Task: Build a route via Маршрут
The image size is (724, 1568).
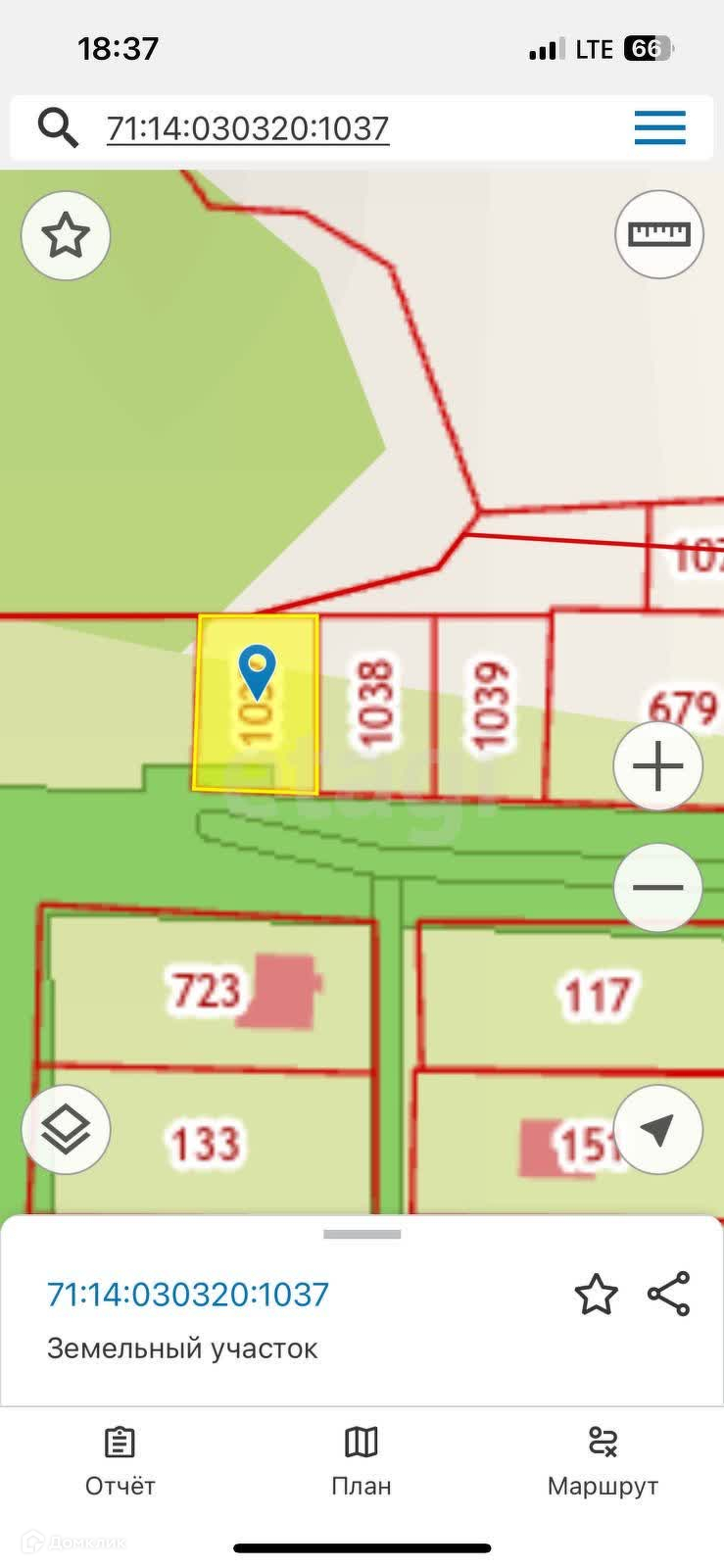Action: pos(603,1460)
